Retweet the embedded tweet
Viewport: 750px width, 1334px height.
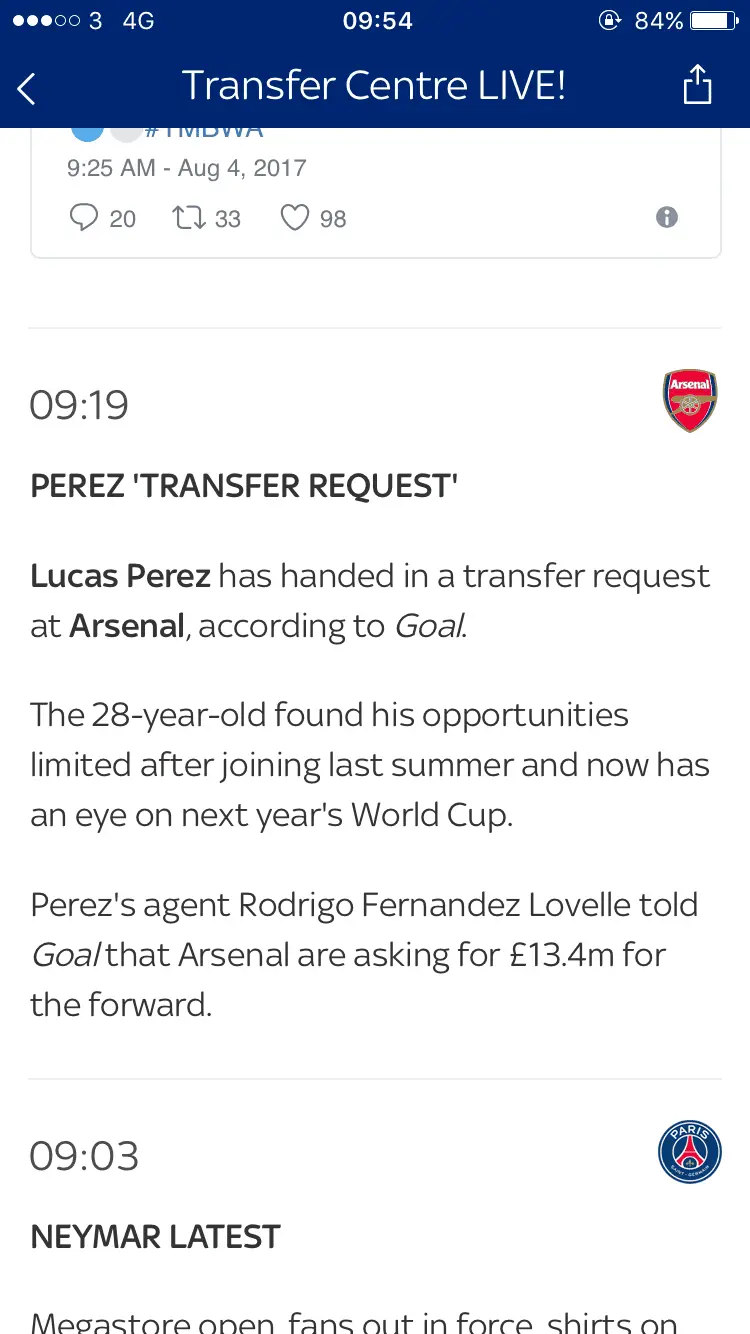(189, 217)
